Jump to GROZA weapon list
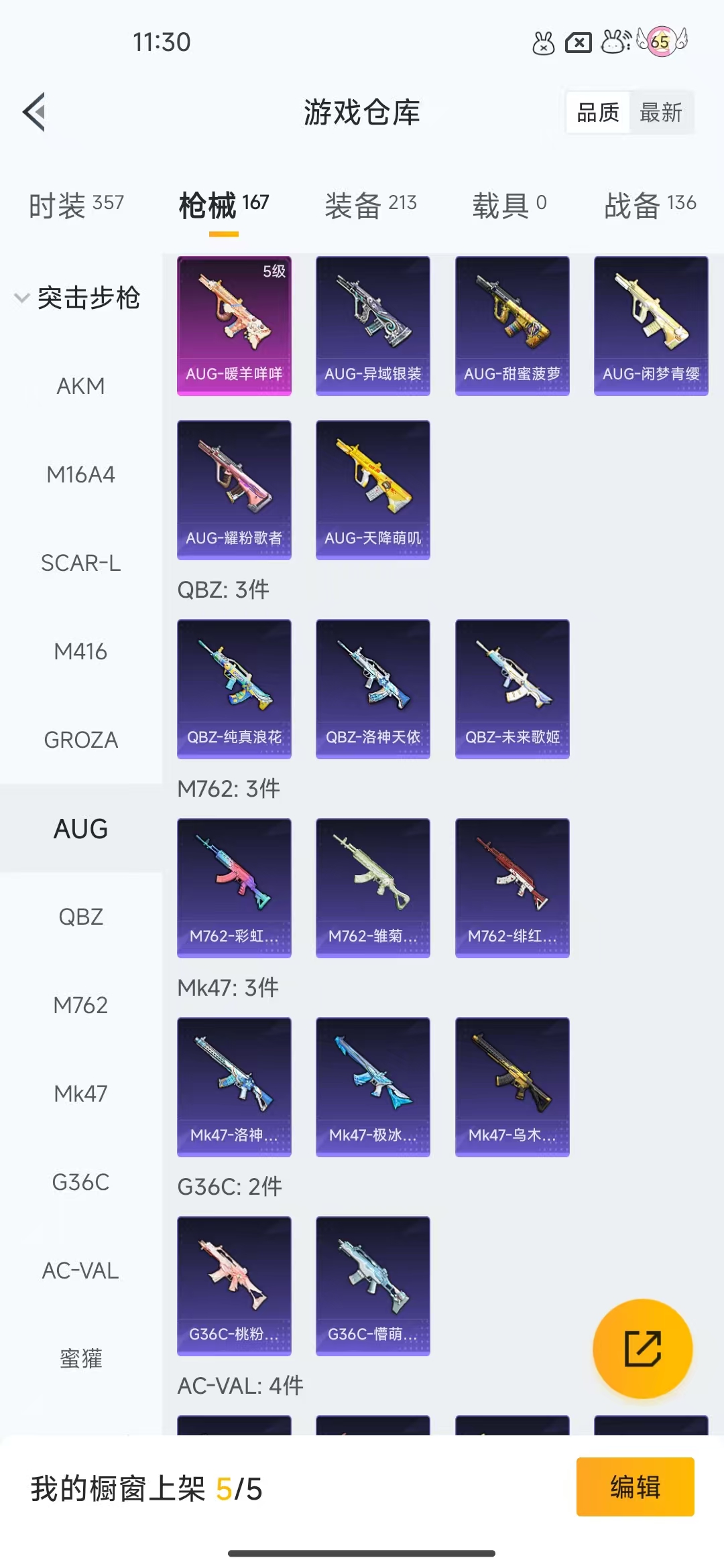 [80, 740]
